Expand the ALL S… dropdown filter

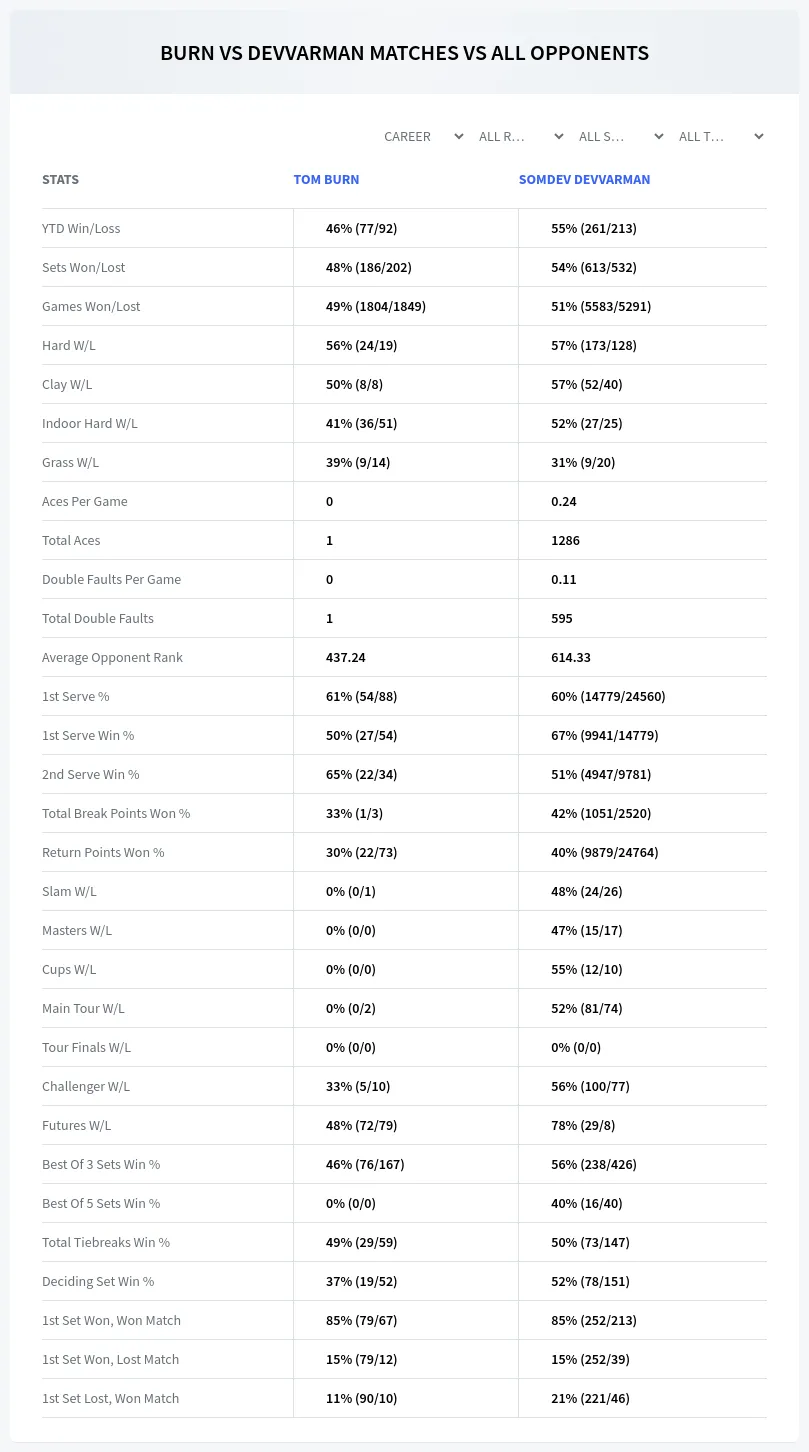(621, 136)
